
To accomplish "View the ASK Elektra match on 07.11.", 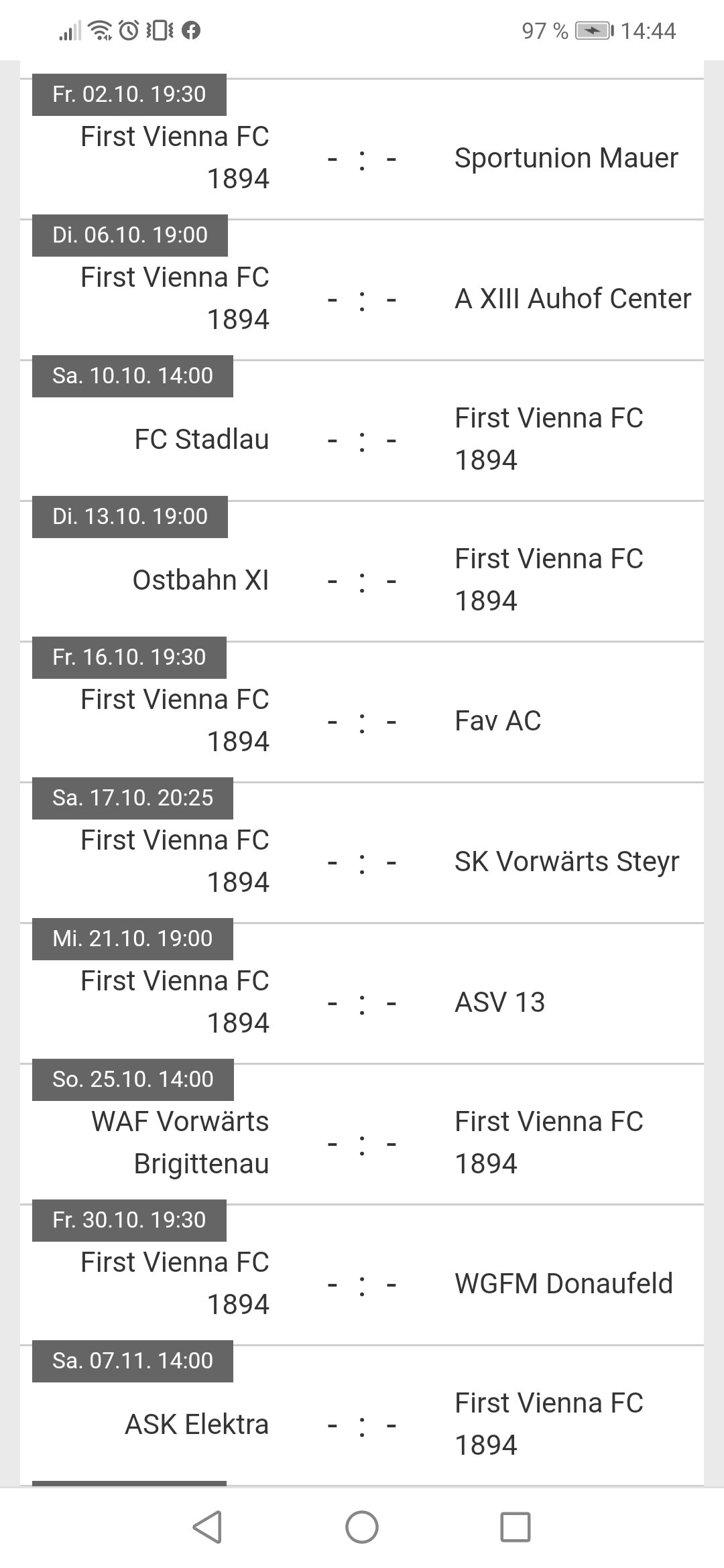I will tap(362, 1415).
